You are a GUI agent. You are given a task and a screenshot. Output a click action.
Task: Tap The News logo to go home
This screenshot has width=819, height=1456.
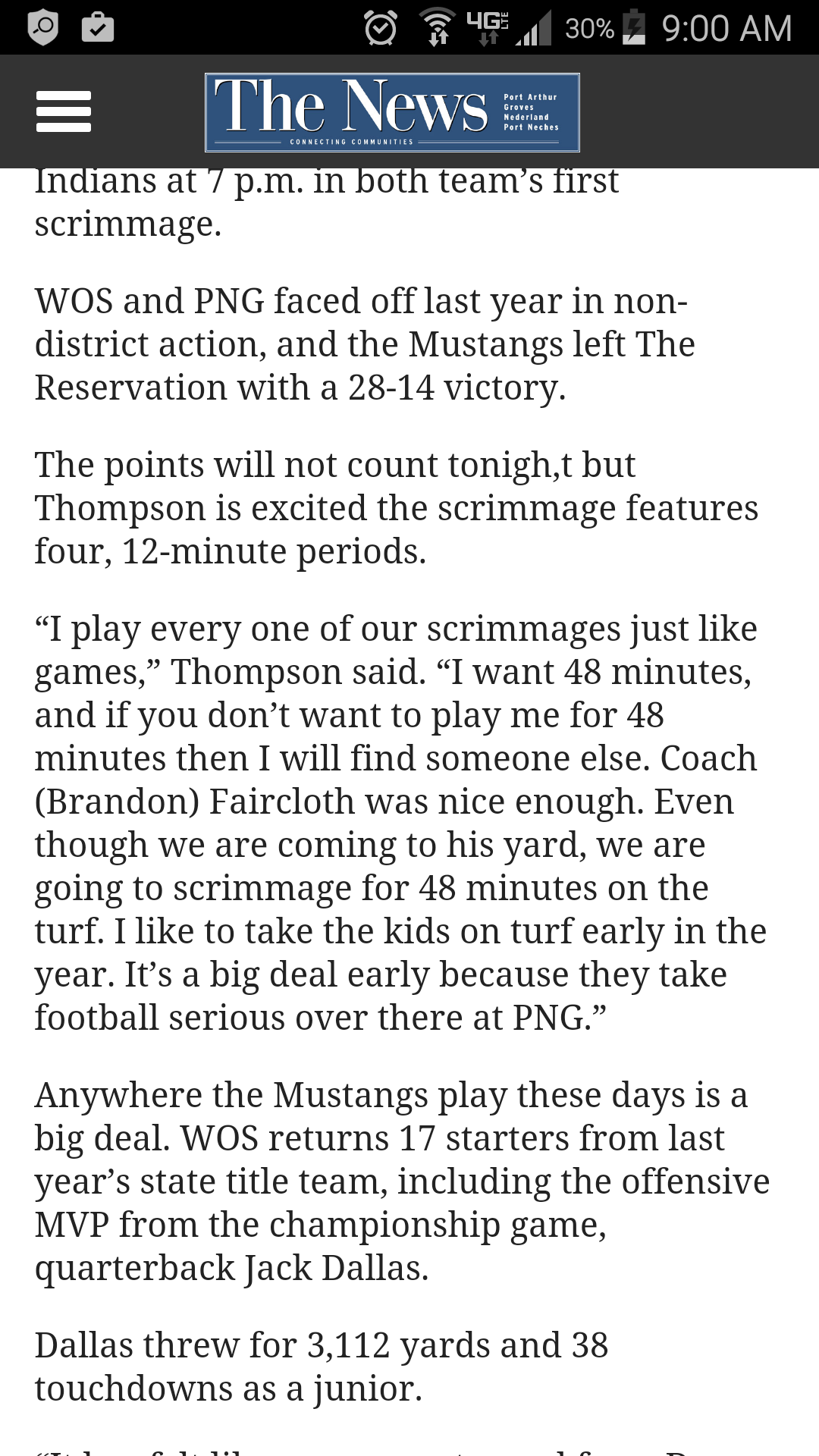point(392,112)
